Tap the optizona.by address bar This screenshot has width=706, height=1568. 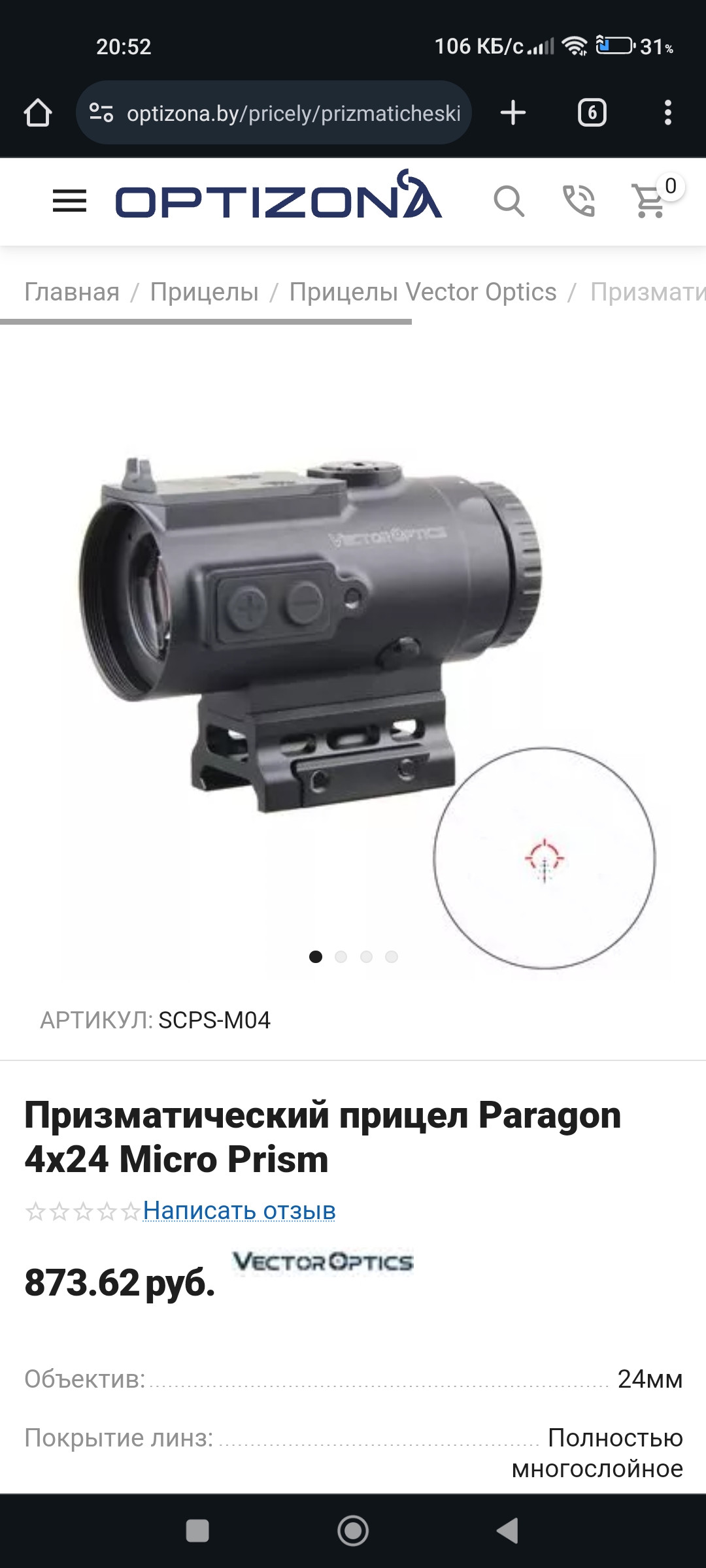pos(275,113)
